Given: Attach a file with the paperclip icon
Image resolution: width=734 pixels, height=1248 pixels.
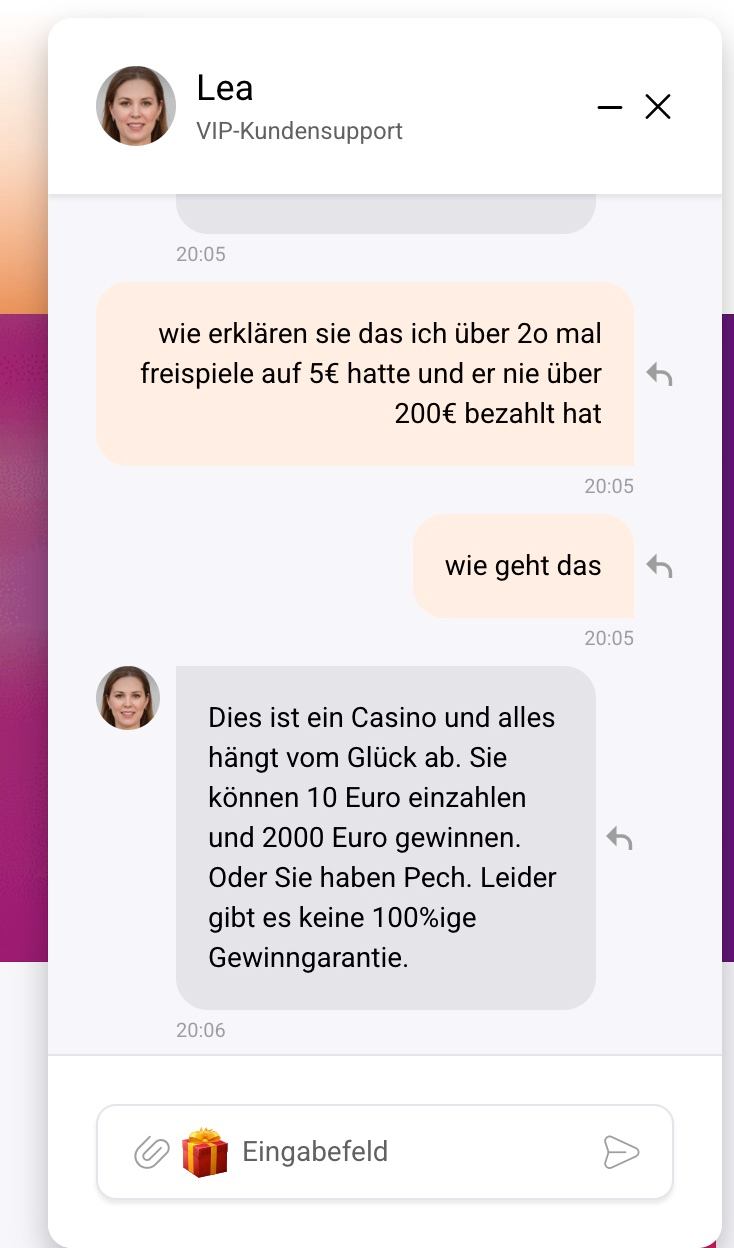Looking at the screenshot, I should 152,1152.
